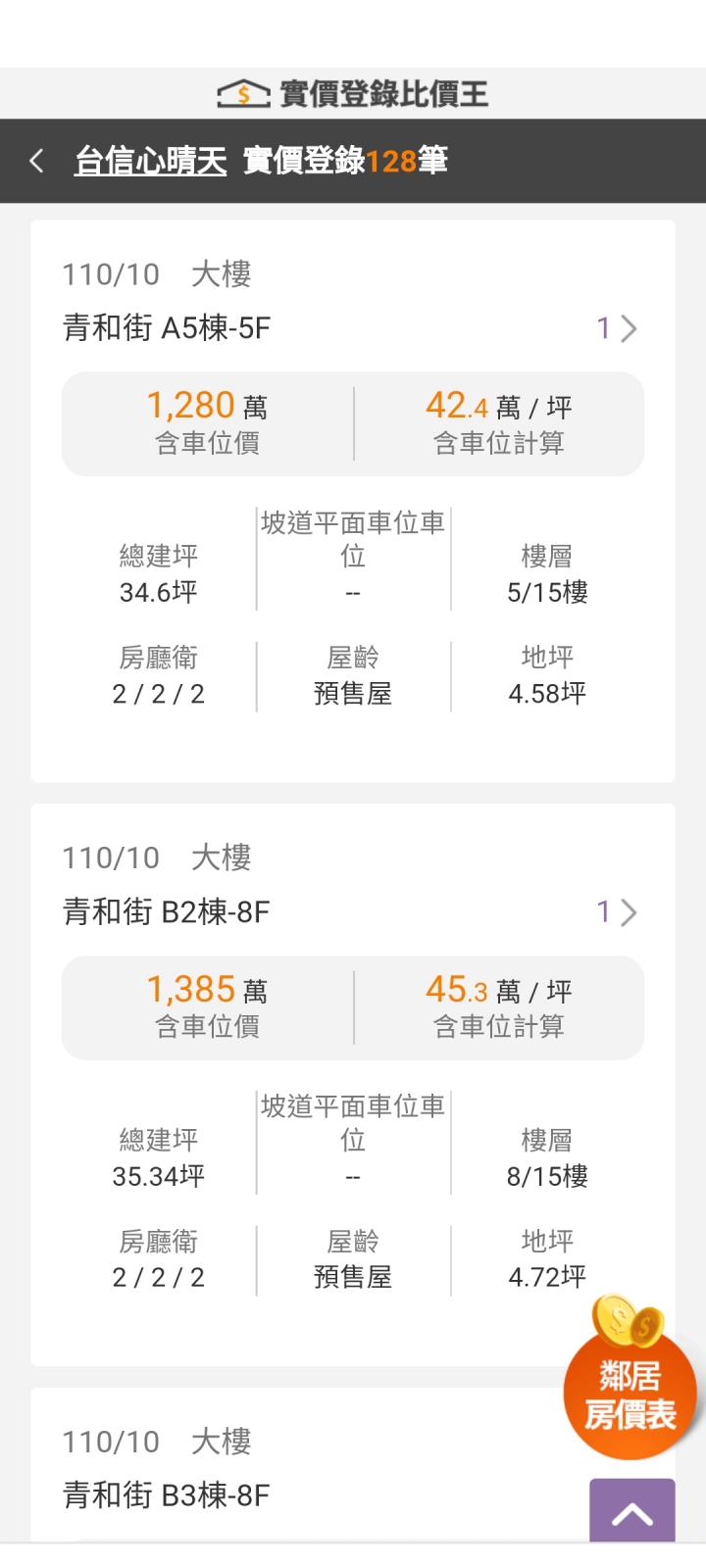Viewport: 706px width, 1568px height.
Task: Open the 台信心晴天 community link
Action: (x=151, y=161)
